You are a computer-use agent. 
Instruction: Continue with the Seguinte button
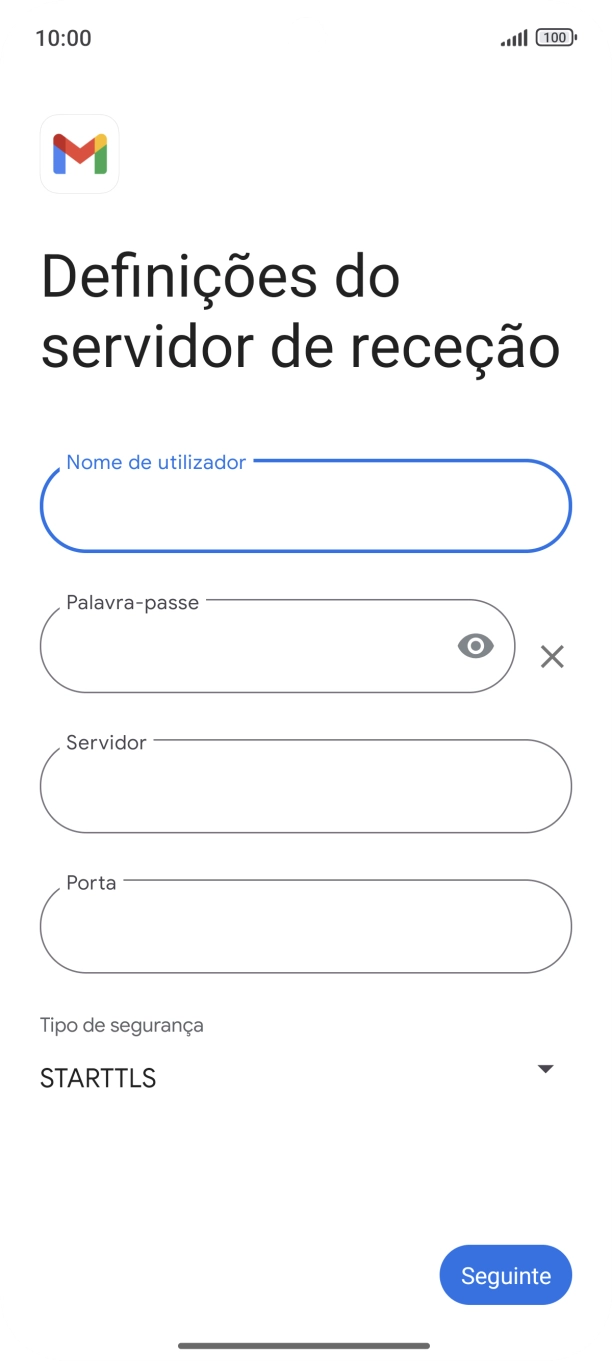coord(505,1275)
